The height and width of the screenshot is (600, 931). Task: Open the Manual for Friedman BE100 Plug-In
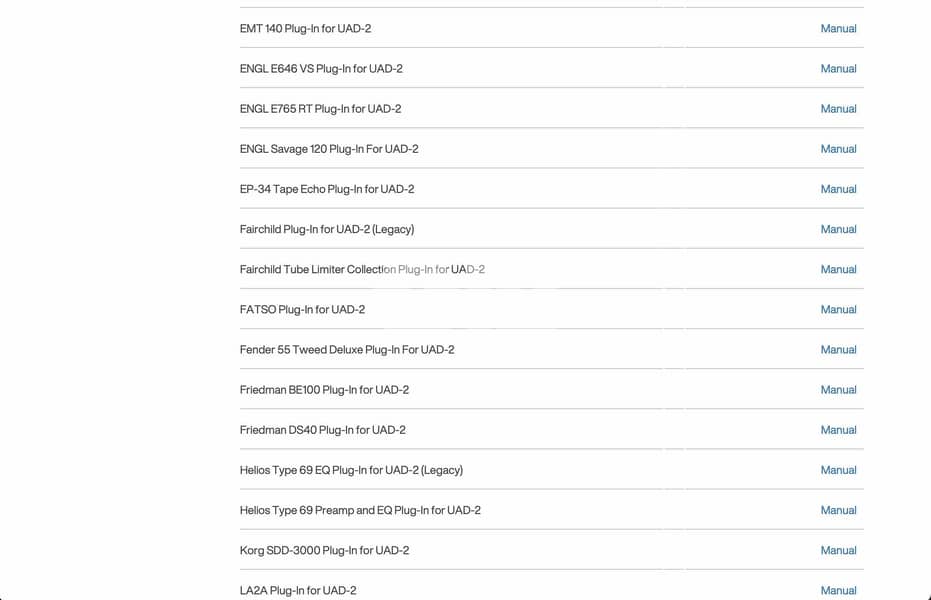(838, 390)
